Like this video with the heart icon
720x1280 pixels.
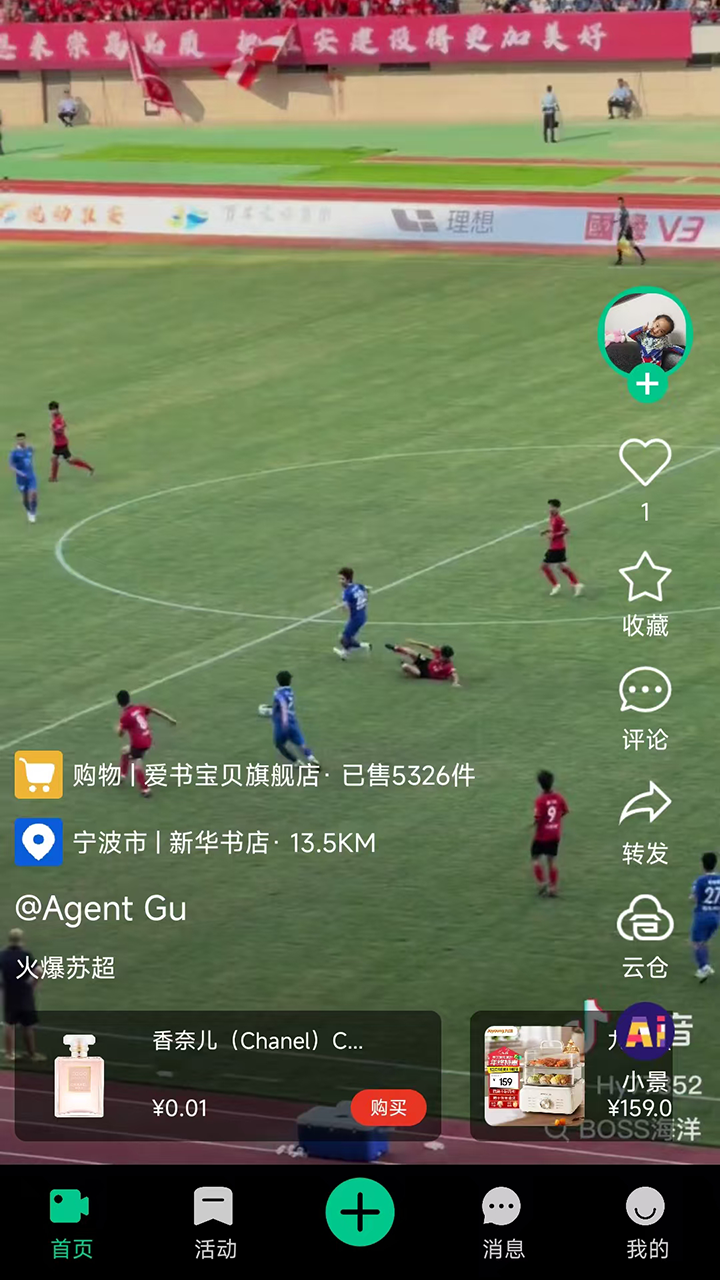(x=645, y=463)
